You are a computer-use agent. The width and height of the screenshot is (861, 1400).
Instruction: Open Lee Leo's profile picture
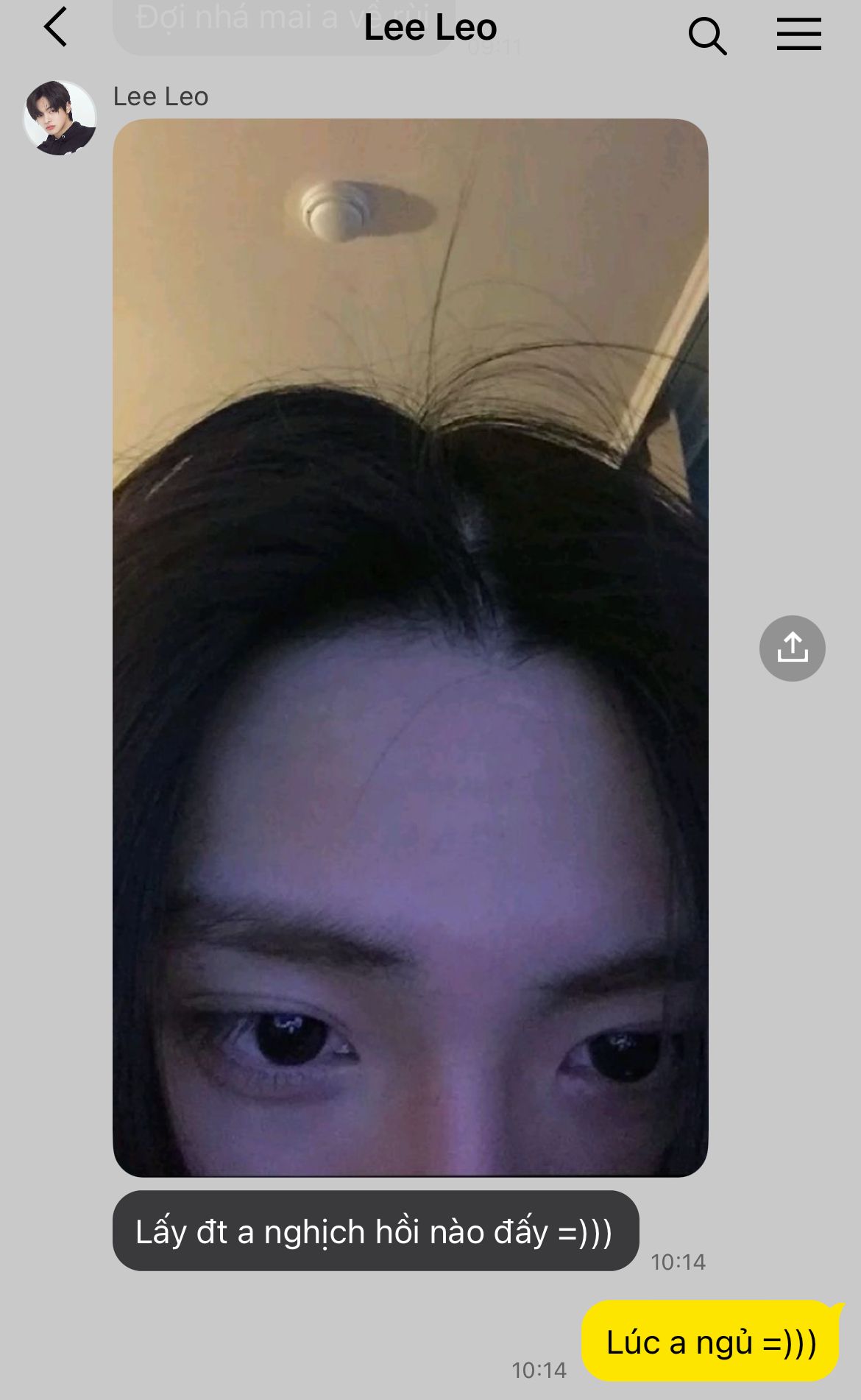[60, 118]
